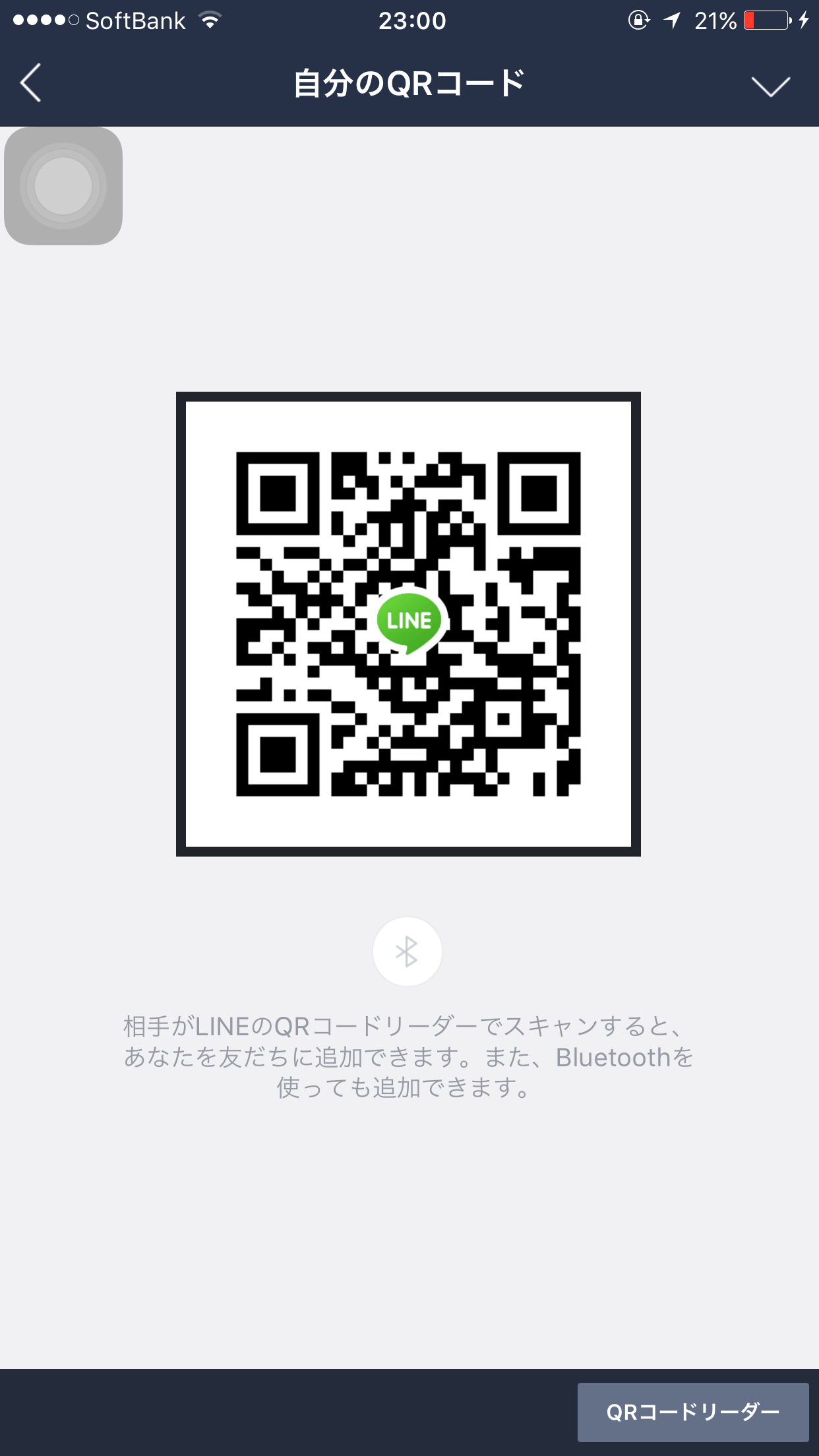
Task: Tap the AssistiveTouch floating button
Action: click(63, 186)
